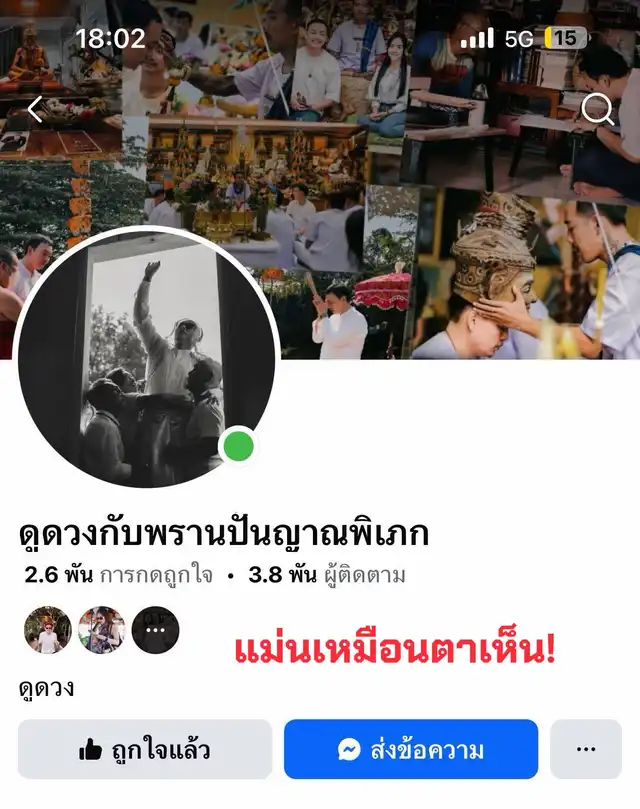The height and width of the screenshot is (809, 640).
Task: View the followers' avatars list
Action: click(x=101, y=630)
